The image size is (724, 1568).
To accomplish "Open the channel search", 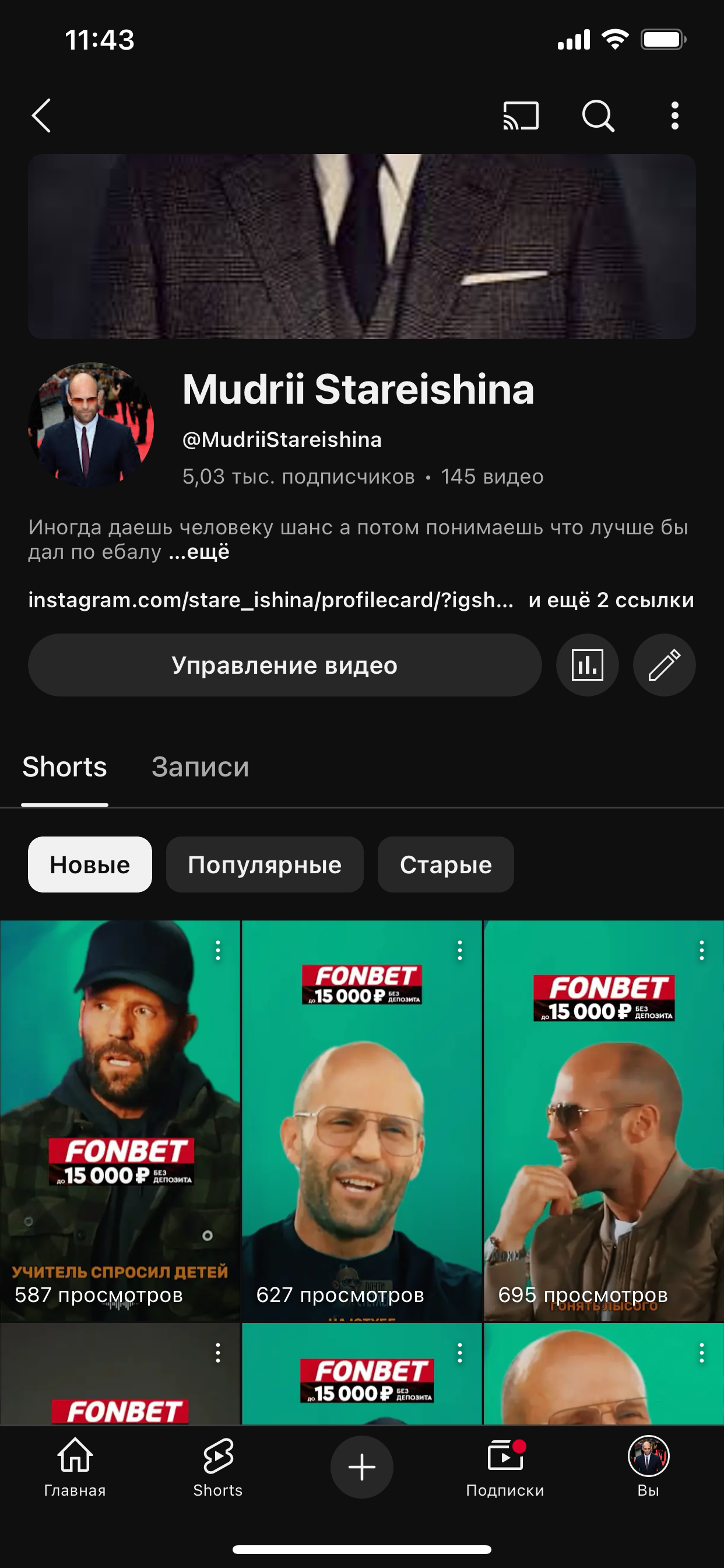I will click(599, 116).
